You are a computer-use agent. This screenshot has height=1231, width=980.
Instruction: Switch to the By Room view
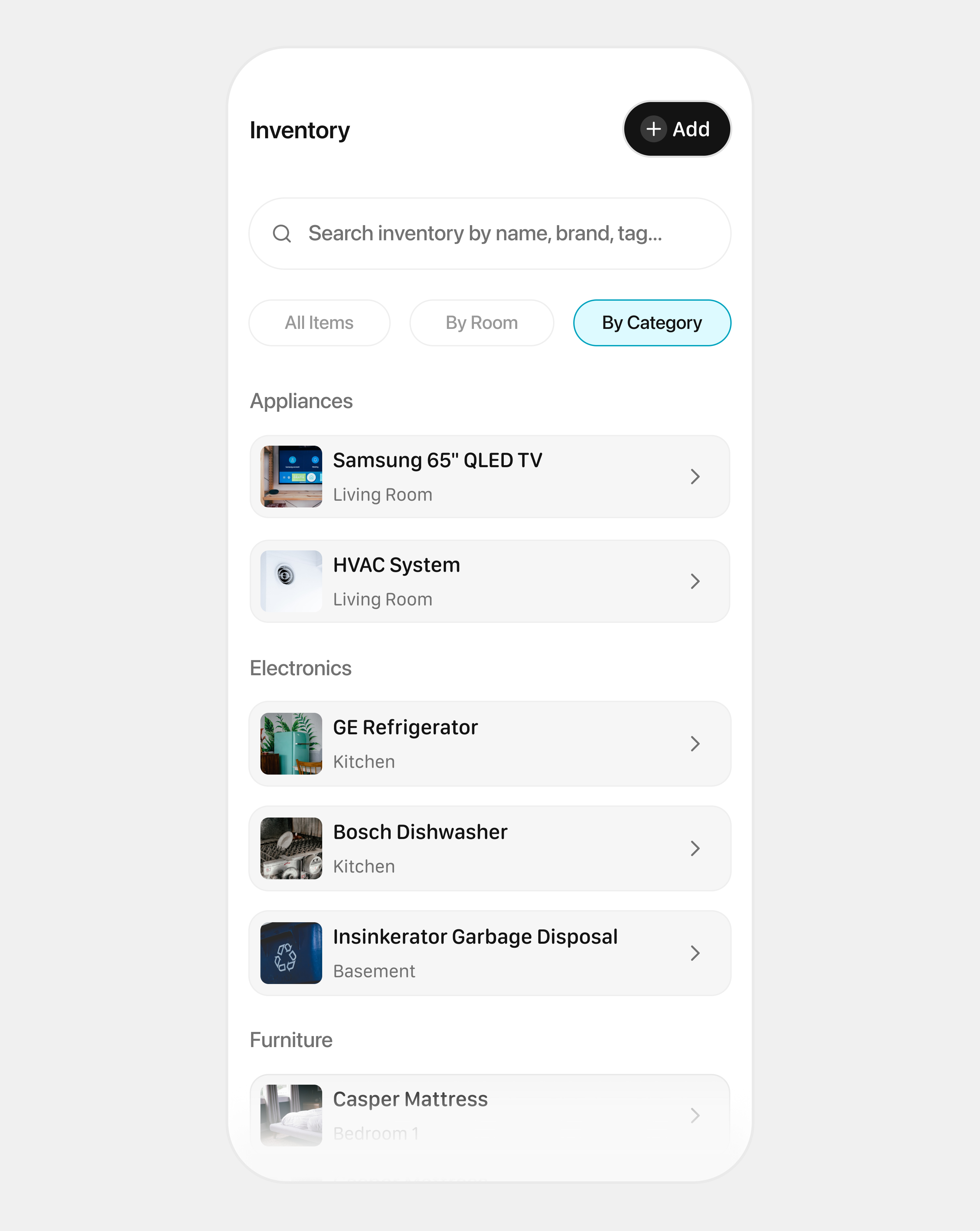click(x=481, y=323)
